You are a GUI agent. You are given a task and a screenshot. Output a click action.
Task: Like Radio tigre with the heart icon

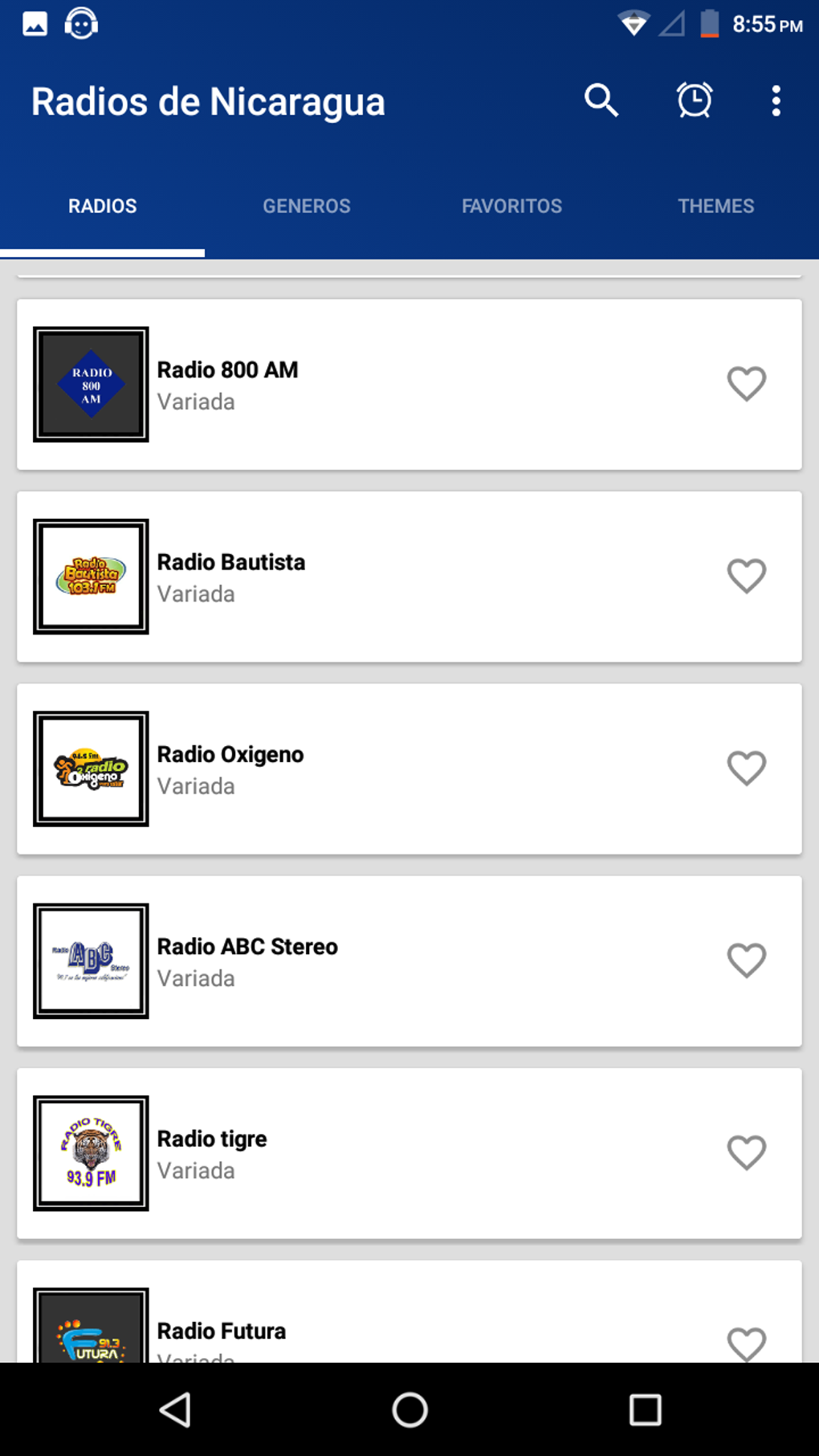[x=747, y=1153]
